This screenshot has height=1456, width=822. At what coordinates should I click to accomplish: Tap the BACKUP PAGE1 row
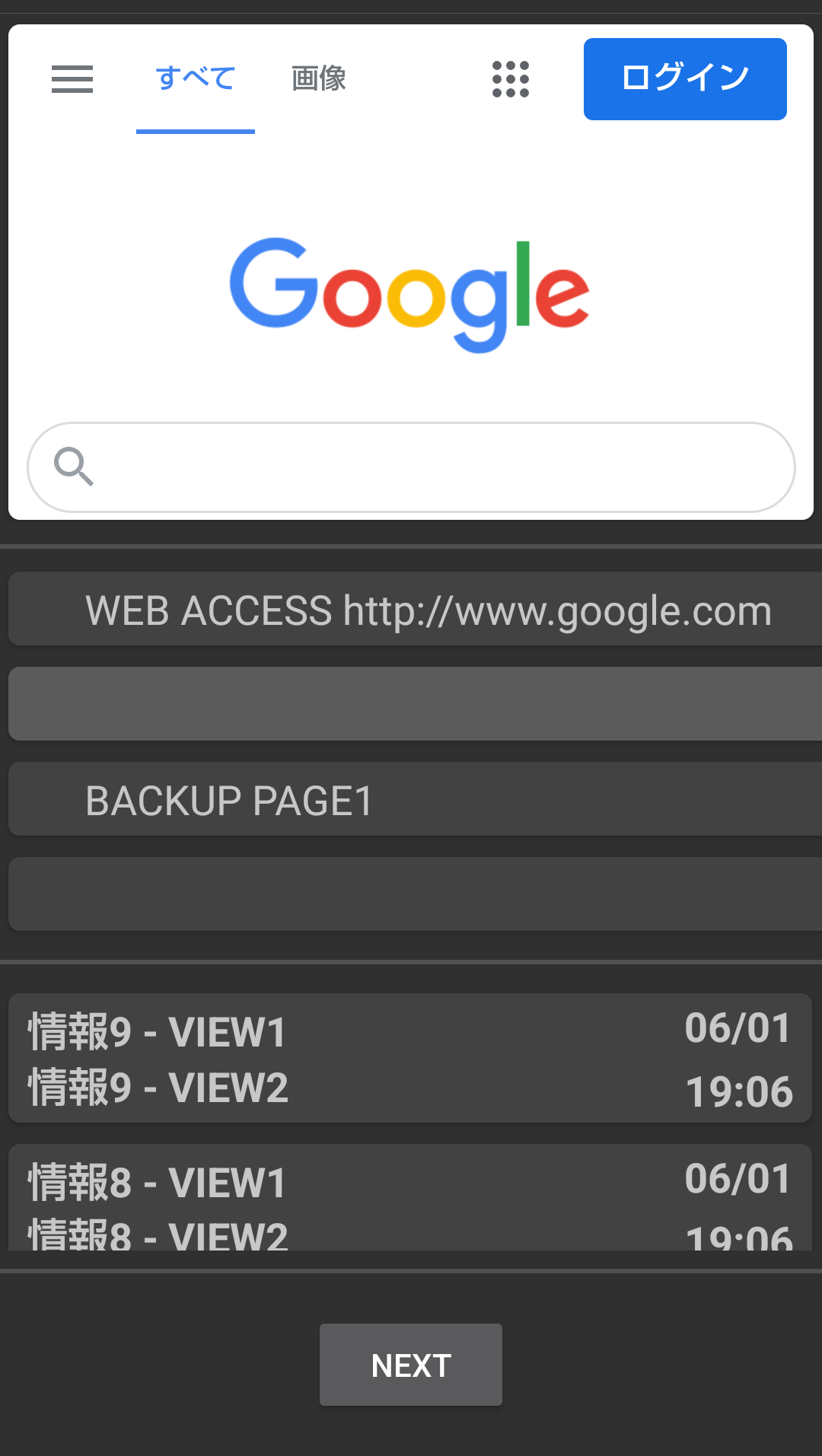[x=416, y=799]
